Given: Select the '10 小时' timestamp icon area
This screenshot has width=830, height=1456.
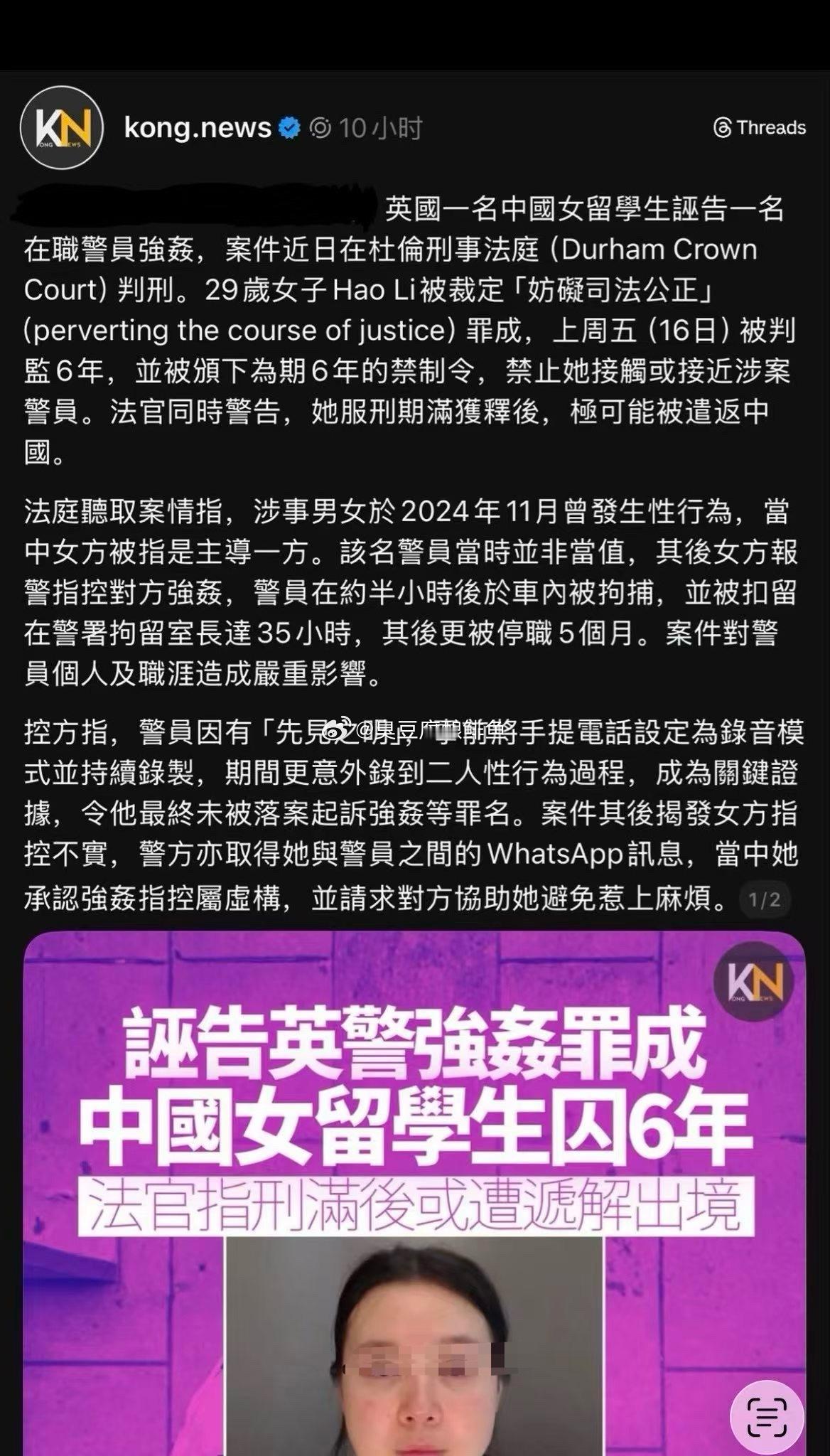Looking at the screenshot, I should coord(381,129).
